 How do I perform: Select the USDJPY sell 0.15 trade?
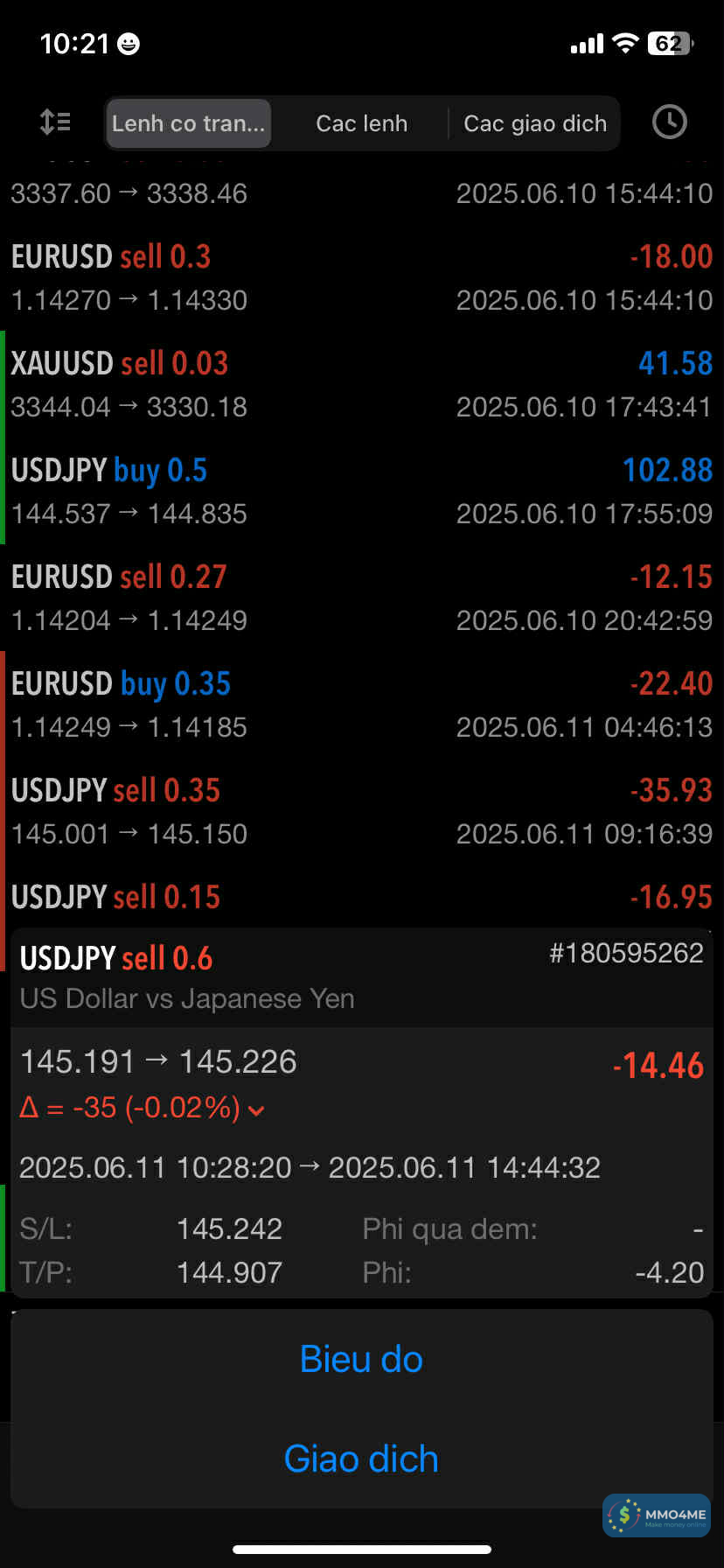coord(361,899)
